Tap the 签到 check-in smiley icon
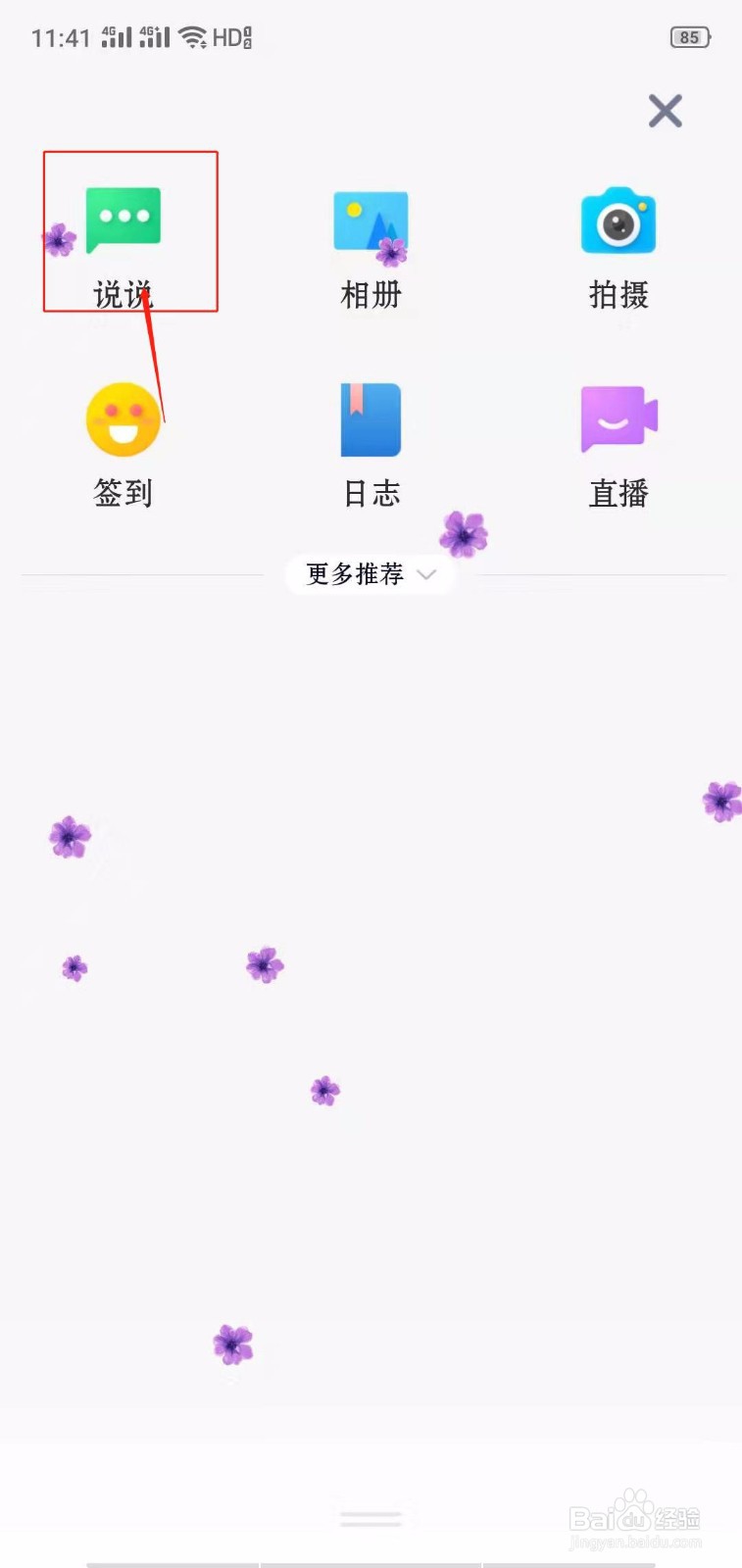The image size is (742, 1568). 123,421
